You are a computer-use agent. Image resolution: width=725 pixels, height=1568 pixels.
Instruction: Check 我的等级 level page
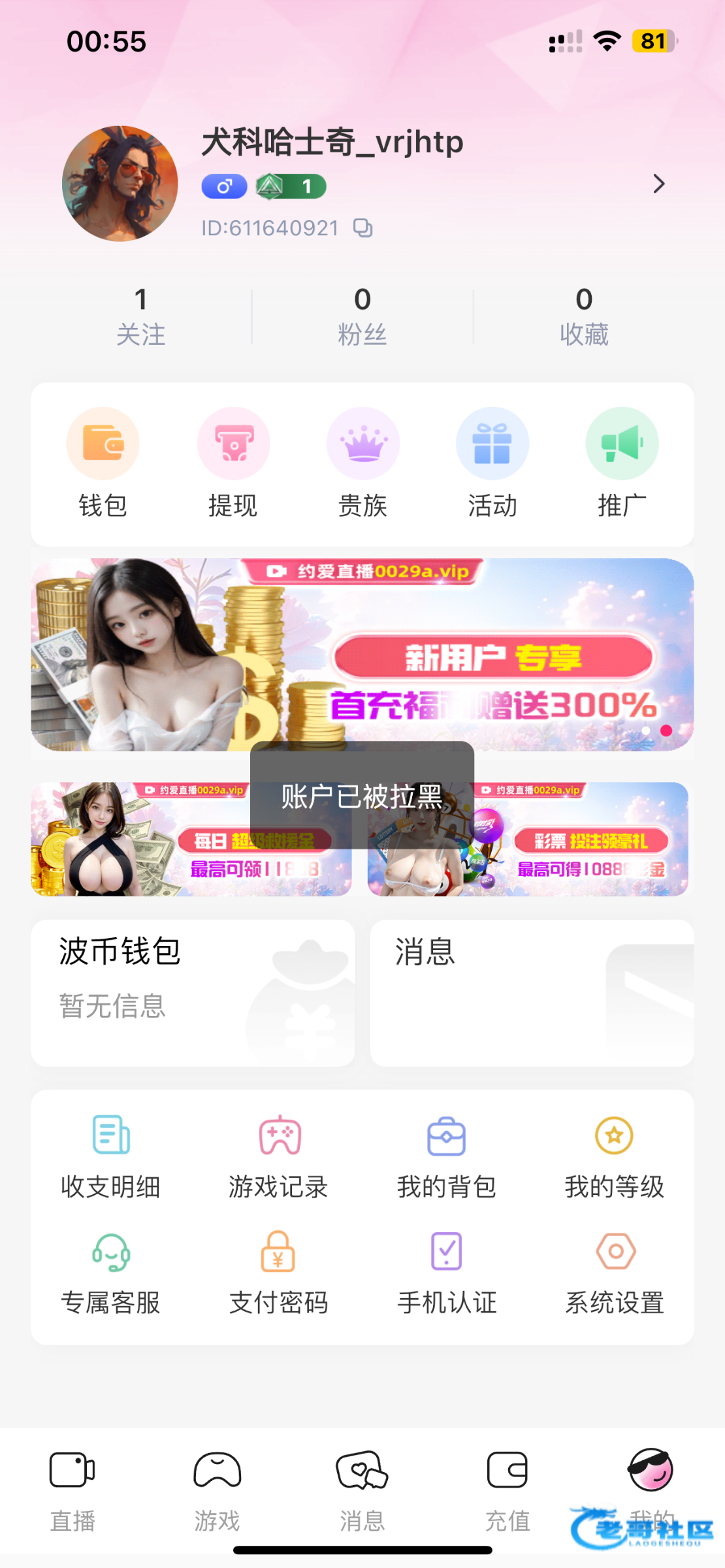pyautogui.click(x=615, y=1156)
